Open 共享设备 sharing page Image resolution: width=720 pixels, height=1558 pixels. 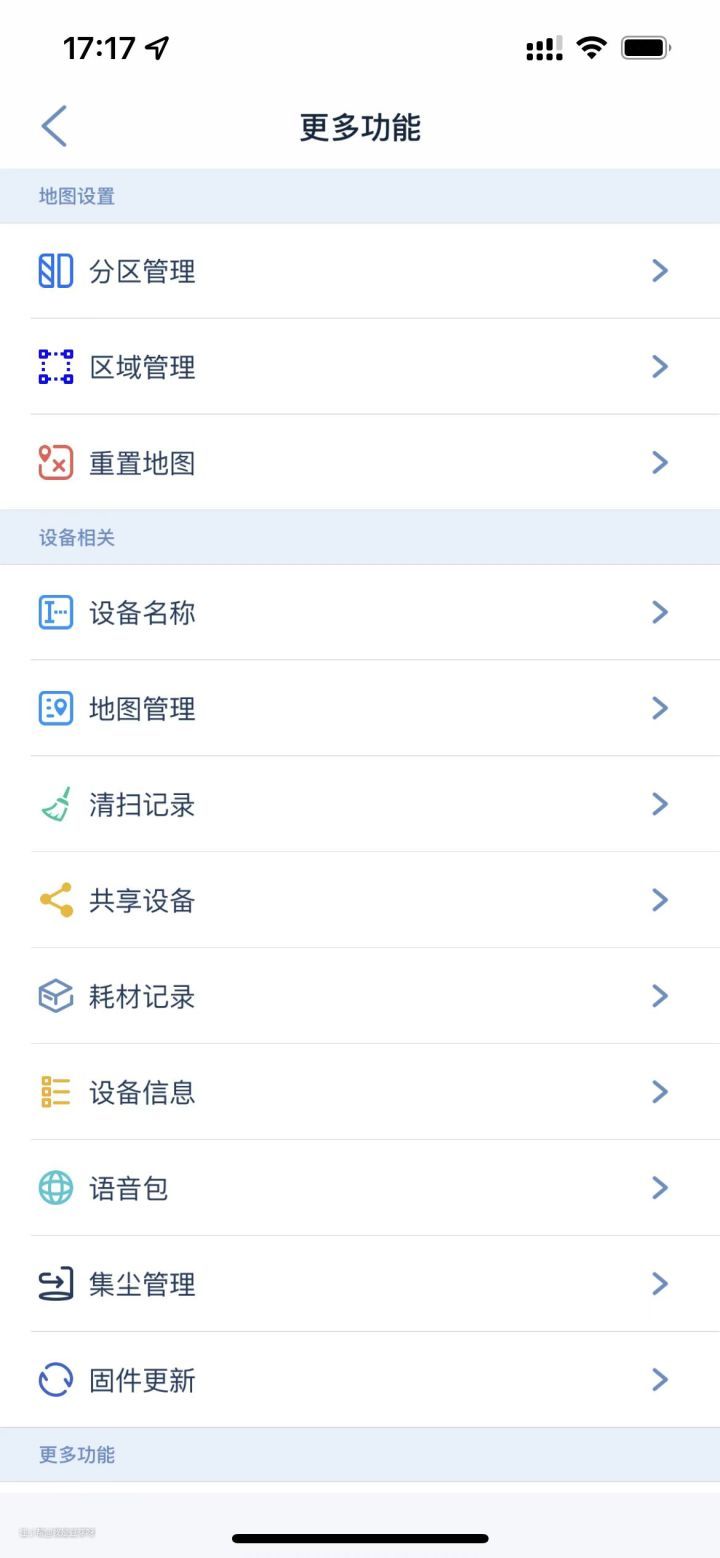tap(360, 900)
